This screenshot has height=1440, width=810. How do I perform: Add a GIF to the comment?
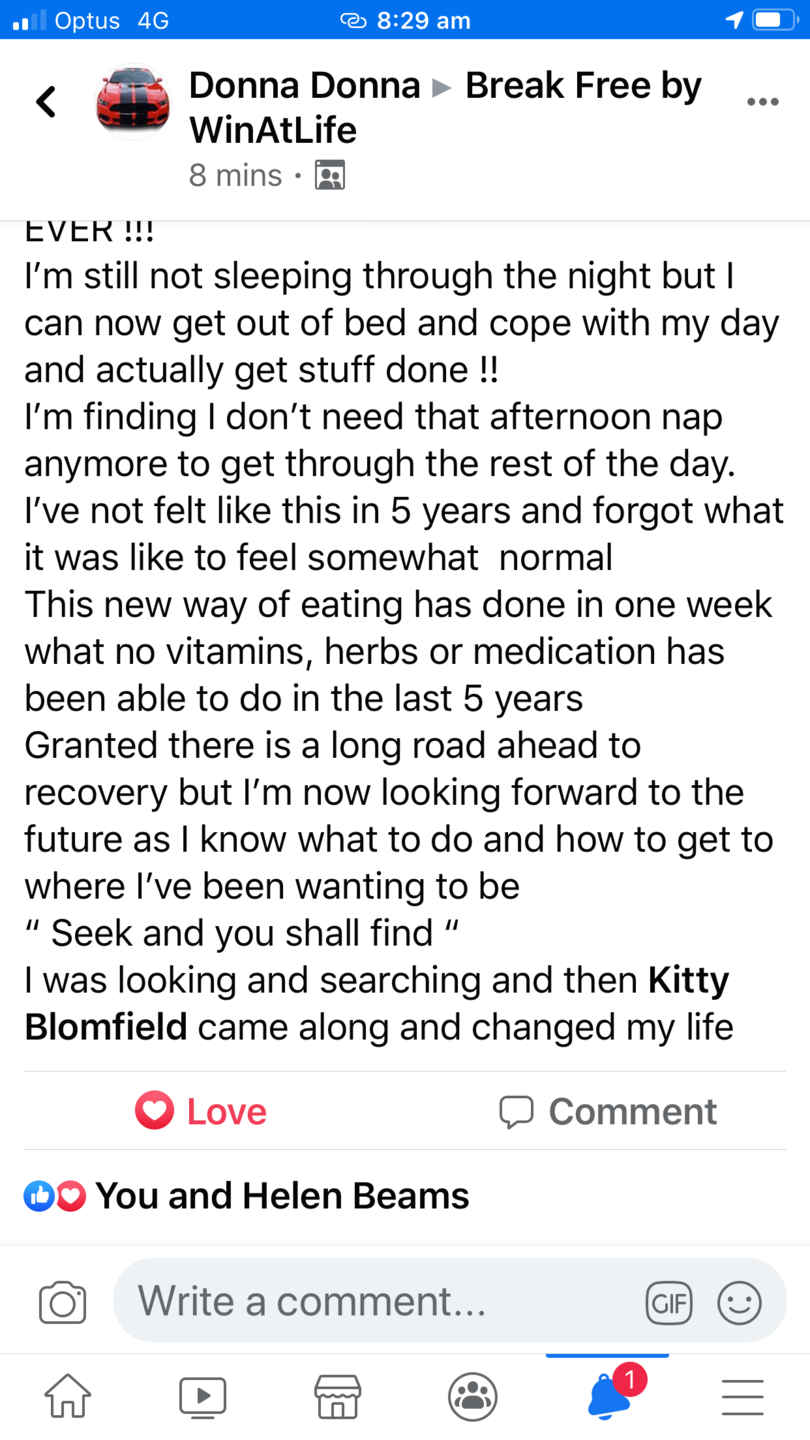tap(668, 1303)
